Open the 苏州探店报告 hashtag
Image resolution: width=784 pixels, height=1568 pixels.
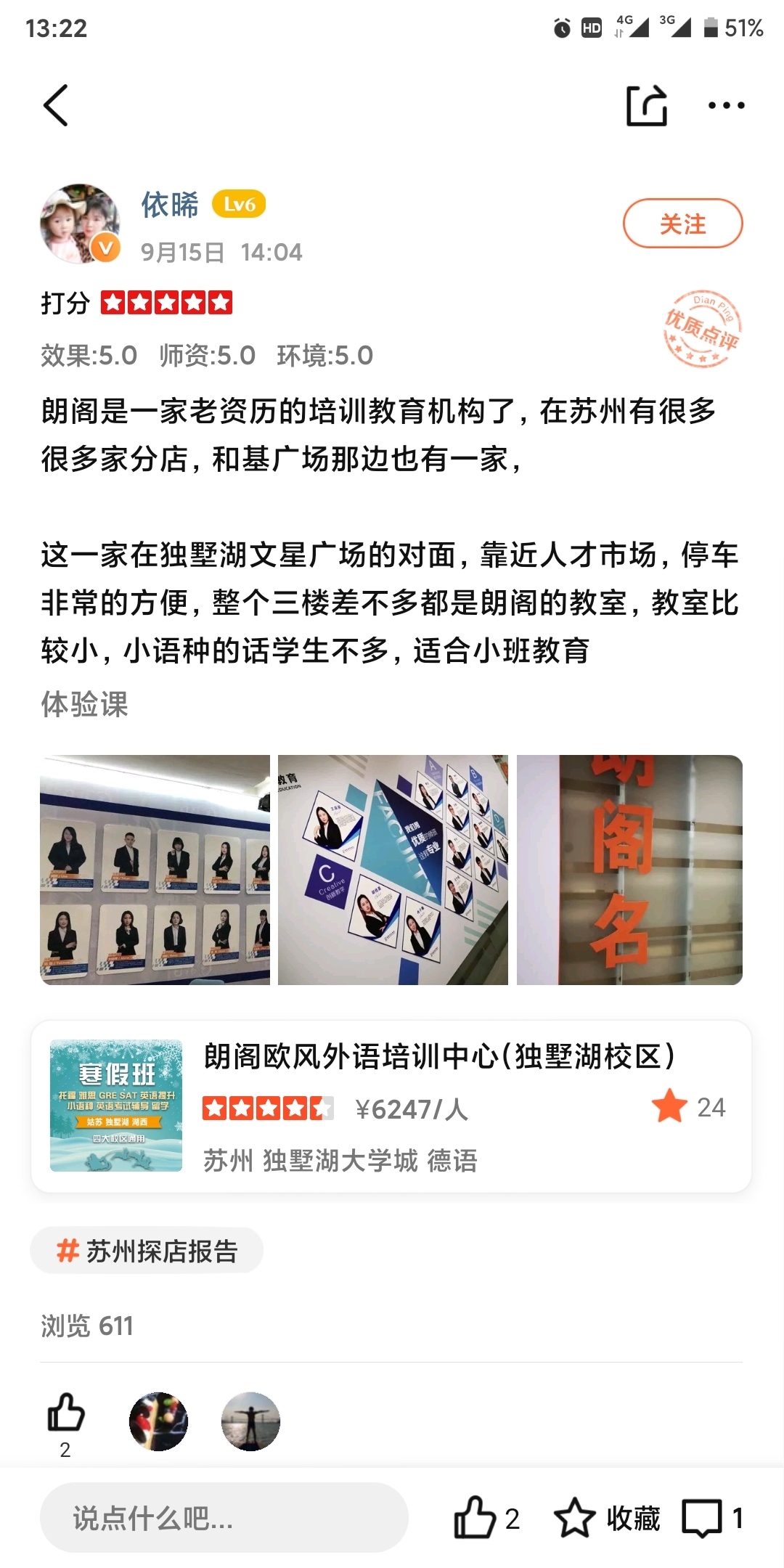[147, 1251]
